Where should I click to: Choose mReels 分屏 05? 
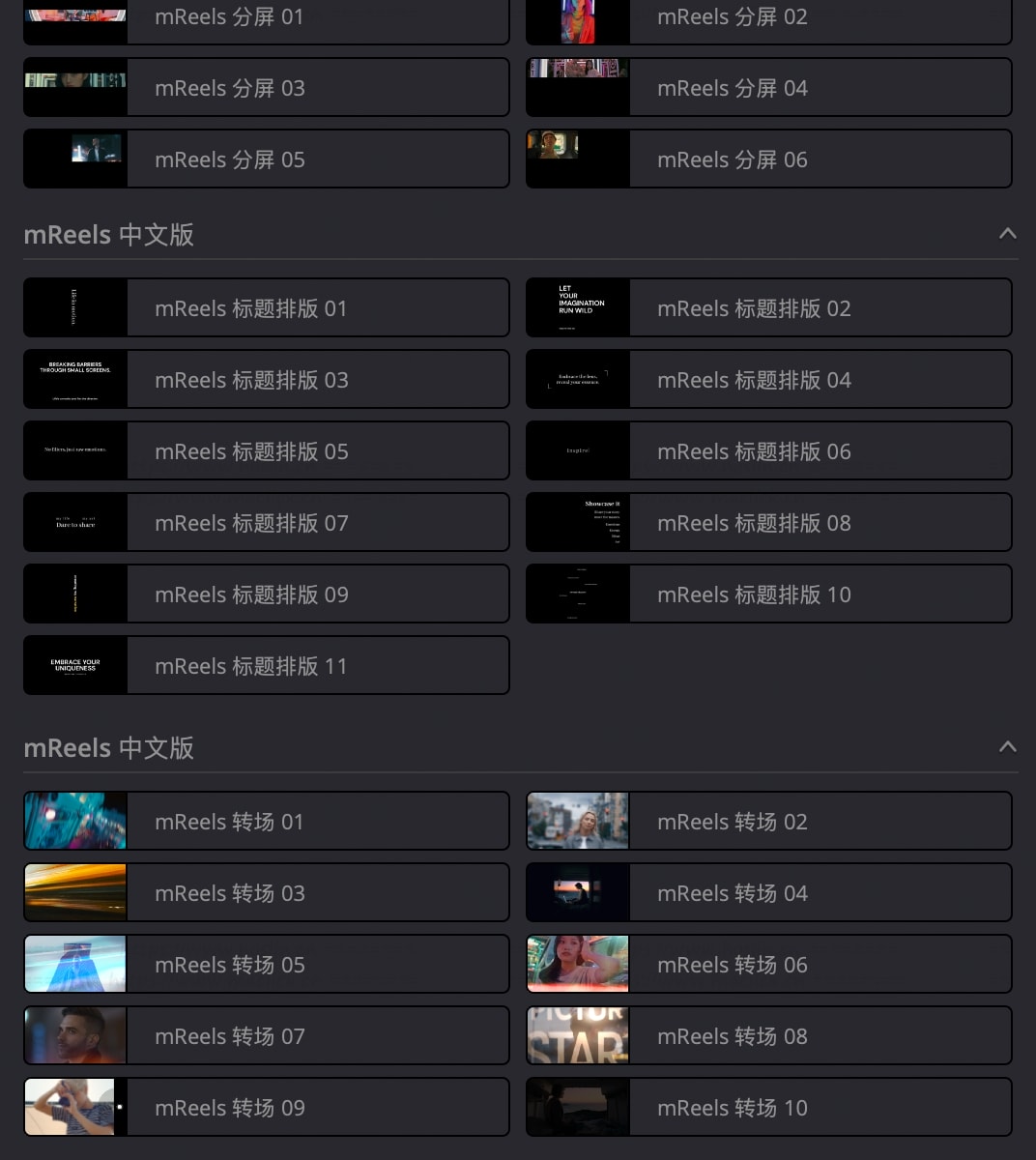point(267,159)
